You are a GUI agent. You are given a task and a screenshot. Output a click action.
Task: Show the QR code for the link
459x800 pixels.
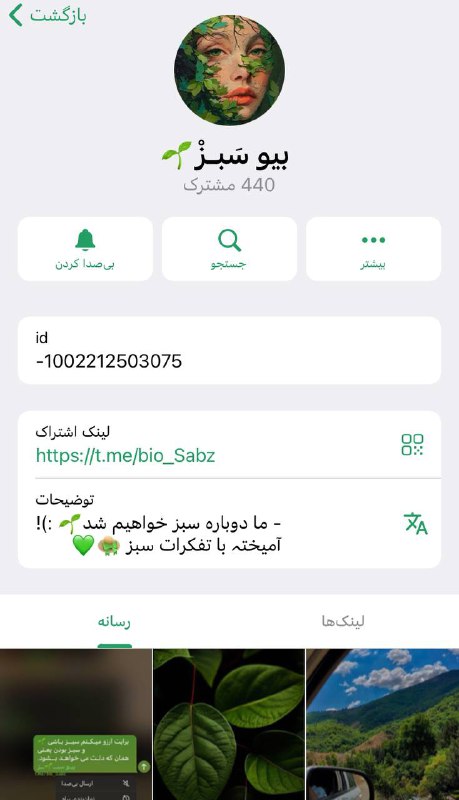click(412, 444)
